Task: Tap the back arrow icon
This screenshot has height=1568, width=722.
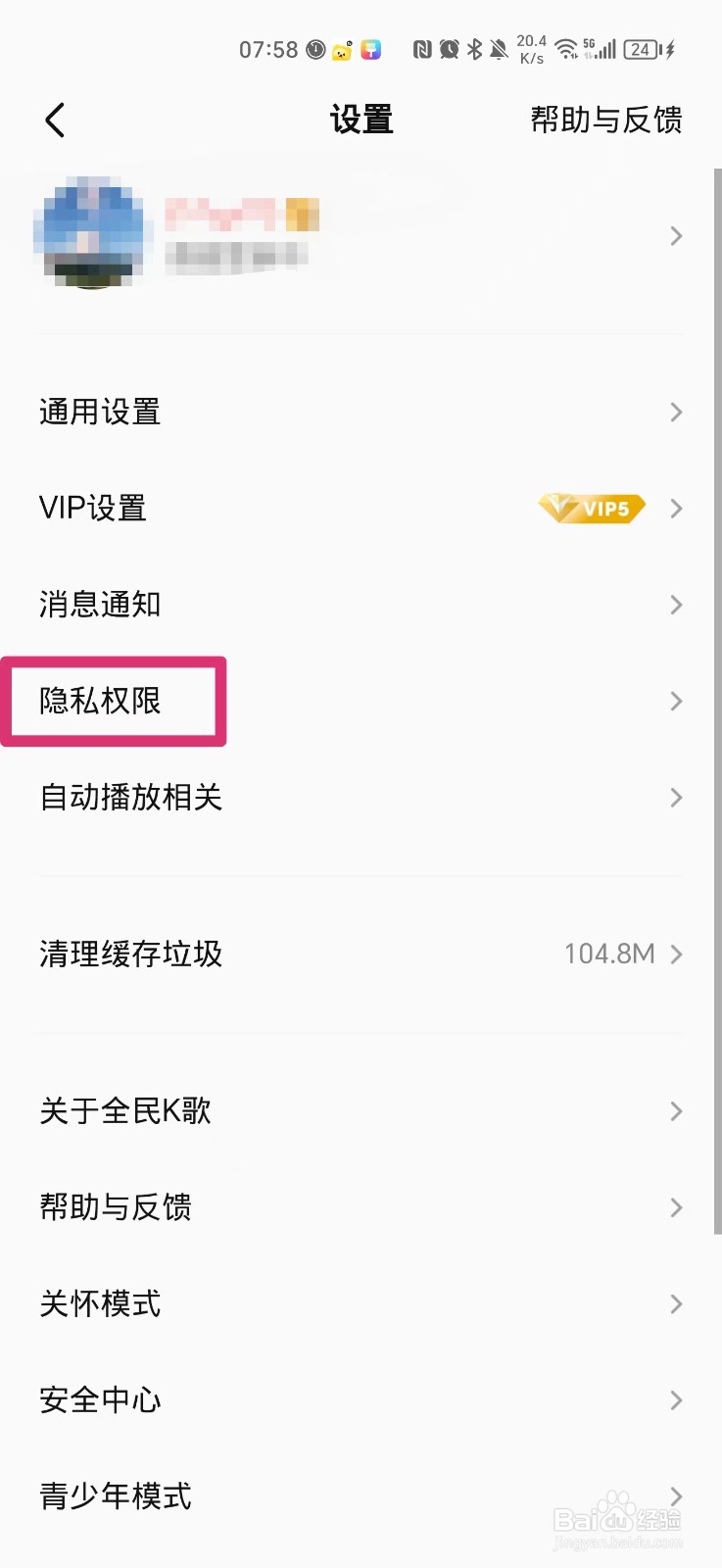Action: point(54,120)
